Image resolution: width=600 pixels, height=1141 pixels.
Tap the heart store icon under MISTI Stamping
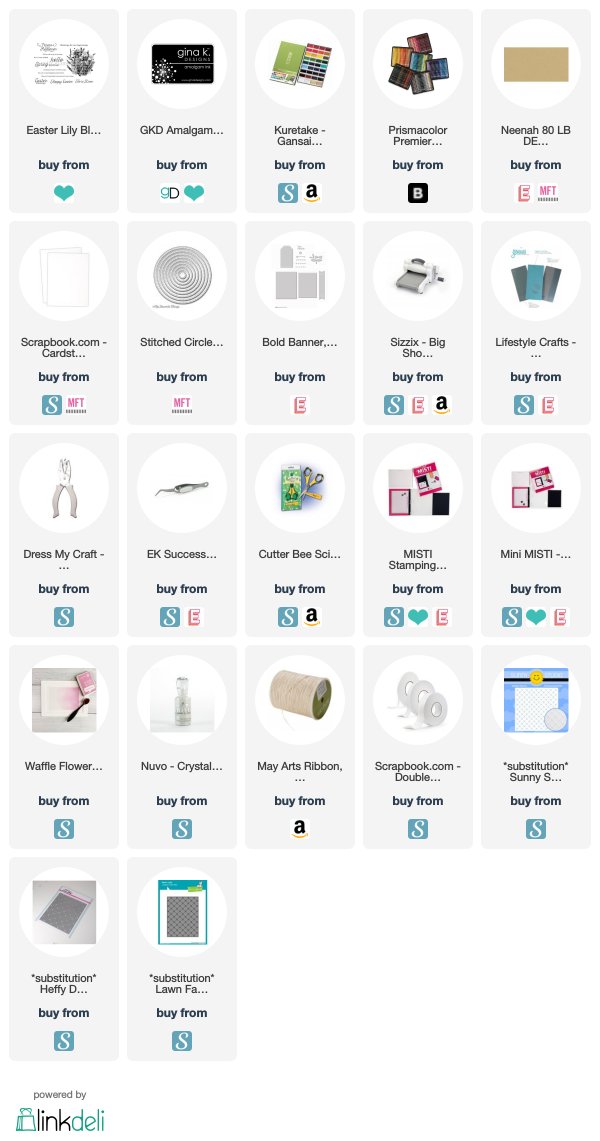tap(417, 617)
